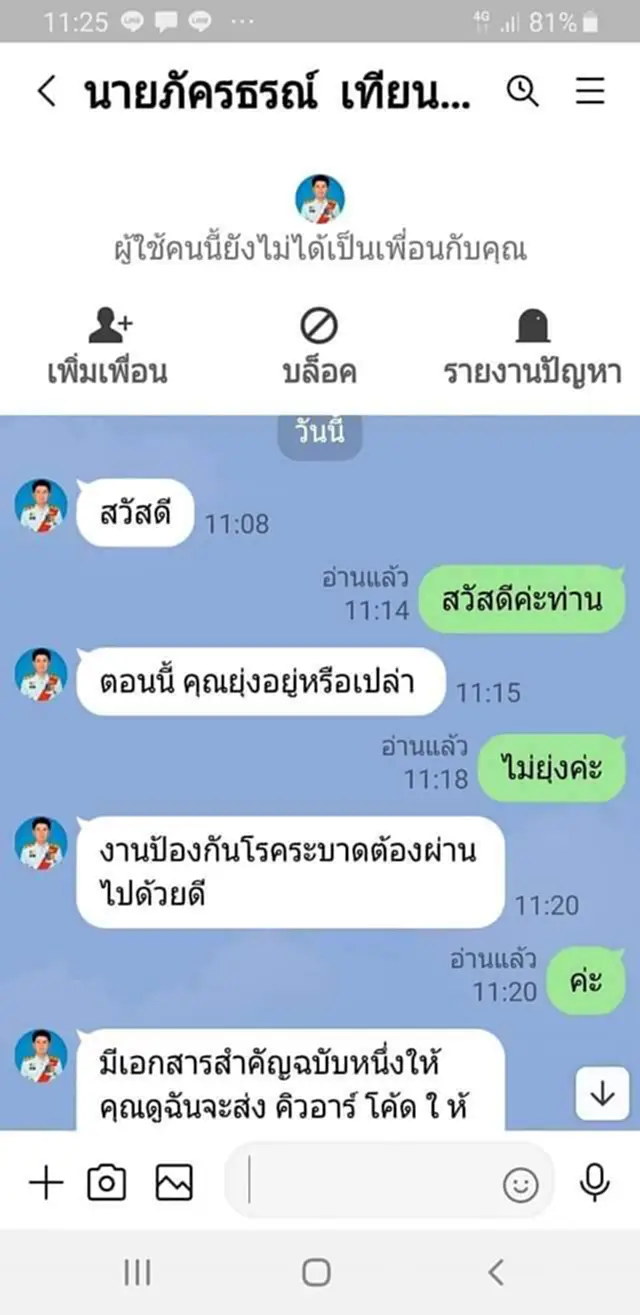The width and height of the screenshot is (640, 1315).
Task: Open sender's profile picture beside สวัสดี
Action: (x=42, y=505)
